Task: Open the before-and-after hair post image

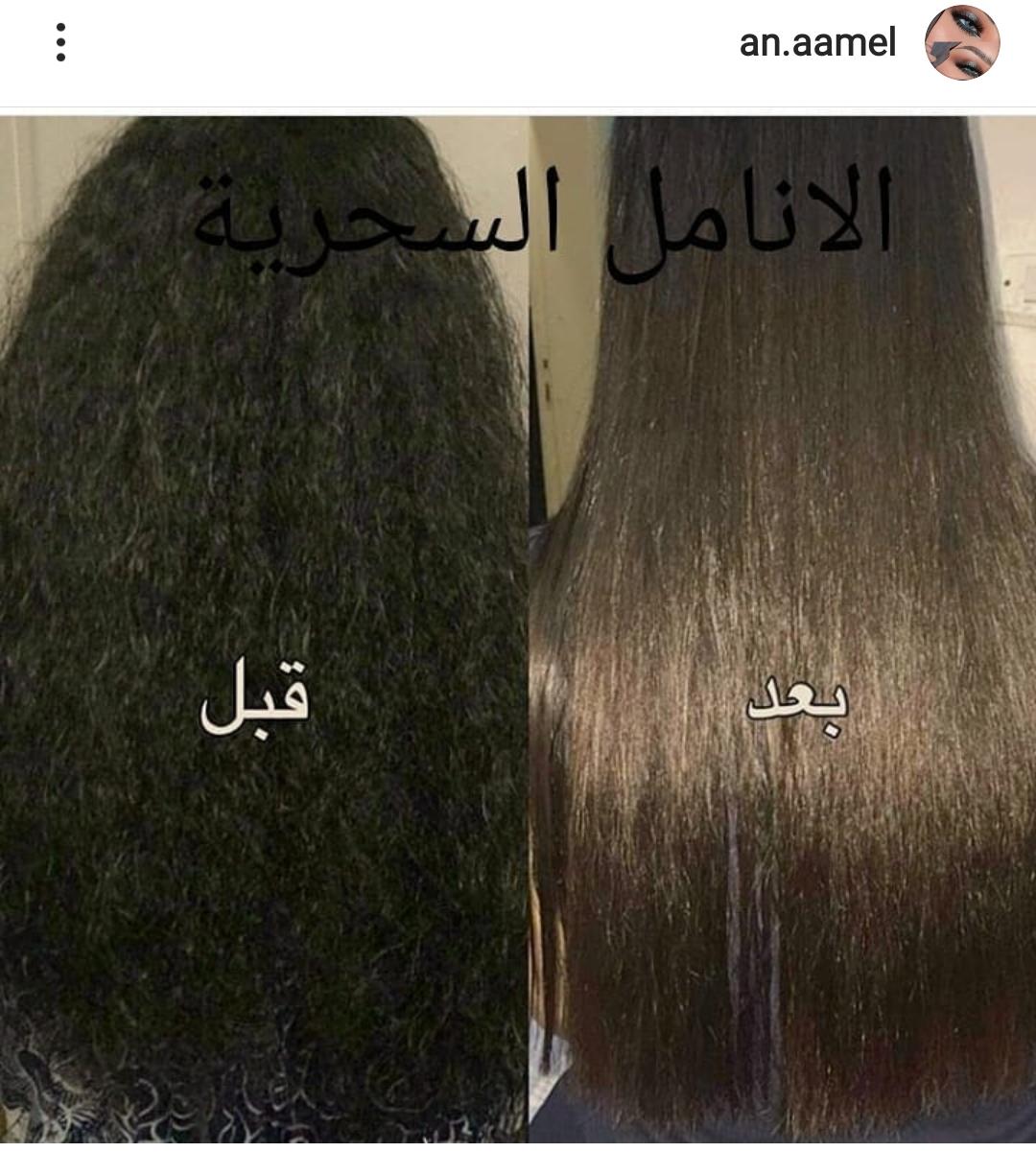Action: [518, 633]
